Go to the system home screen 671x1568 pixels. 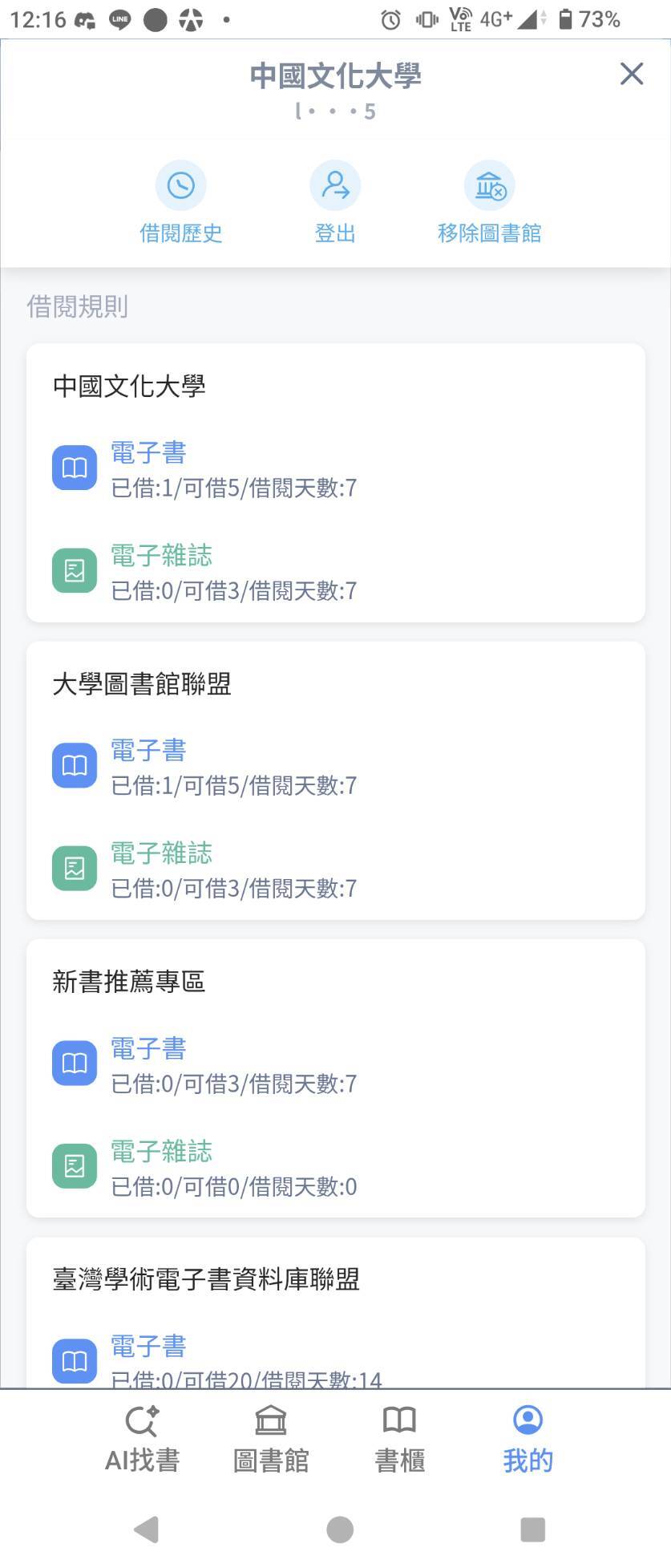[340, 1530]
